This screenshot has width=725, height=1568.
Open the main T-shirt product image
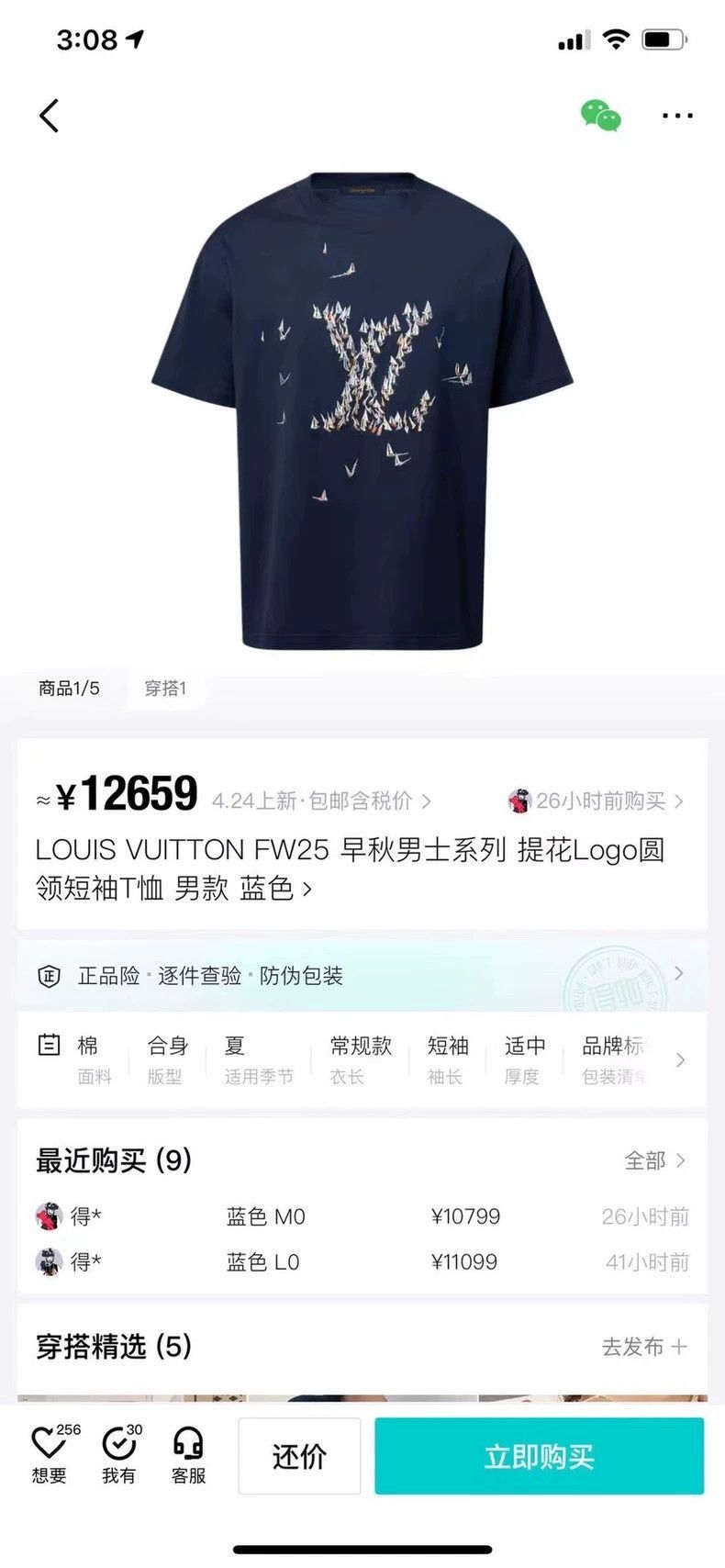(x=362, y=410)
